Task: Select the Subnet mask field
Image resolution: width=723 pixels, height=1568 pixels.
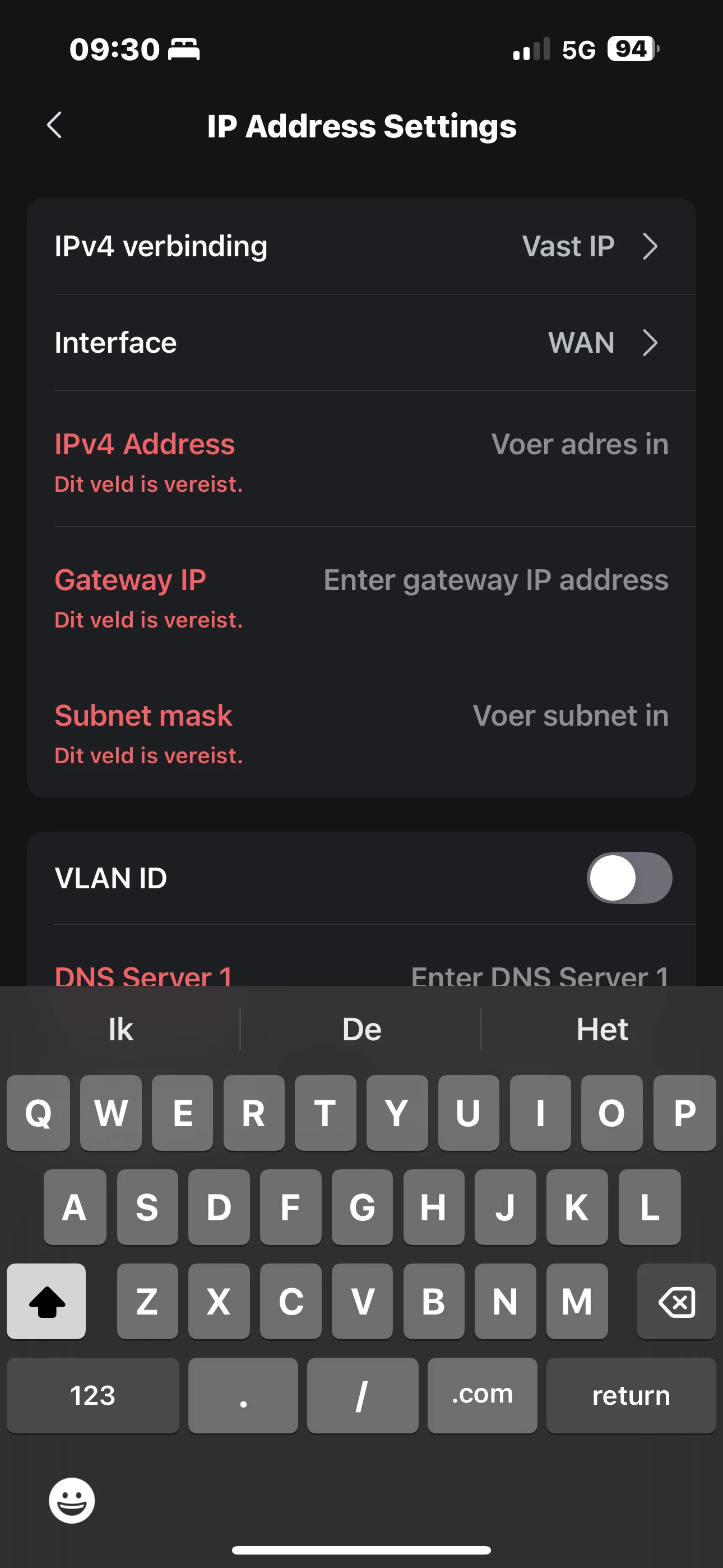Action: 361,730
